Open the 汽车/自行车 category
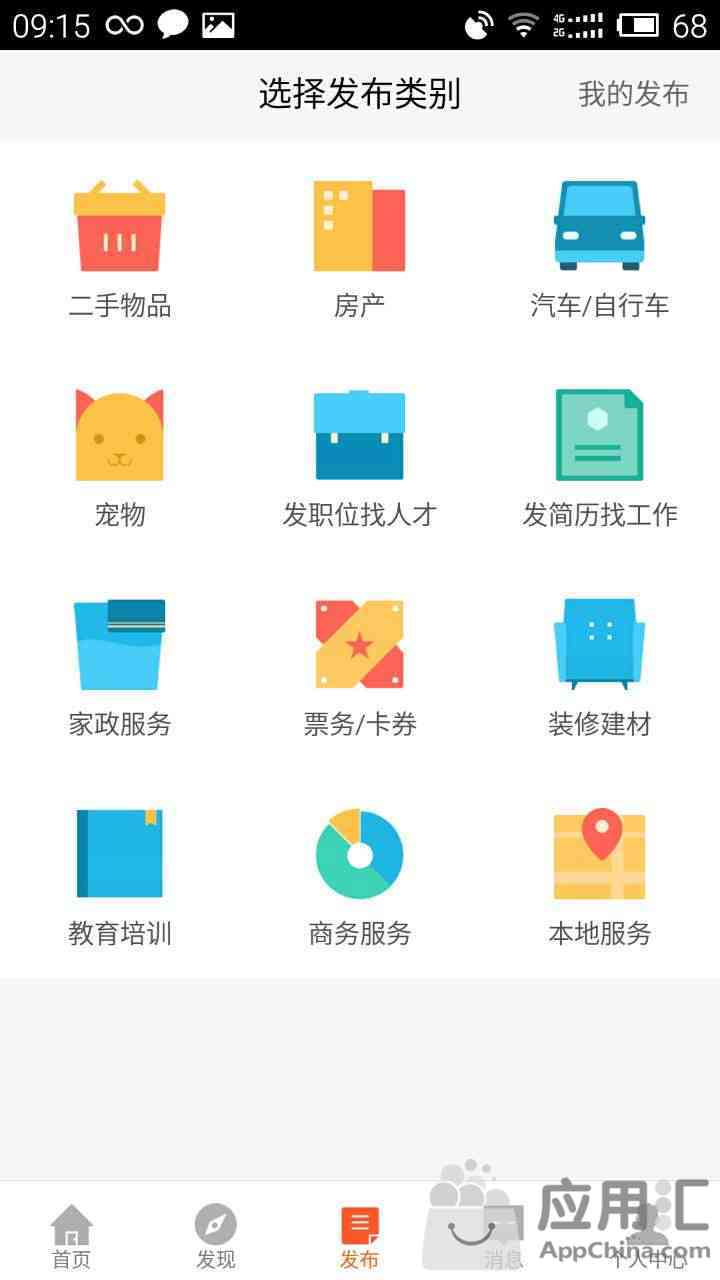The image size is (720, 1280). coord(600,250)
